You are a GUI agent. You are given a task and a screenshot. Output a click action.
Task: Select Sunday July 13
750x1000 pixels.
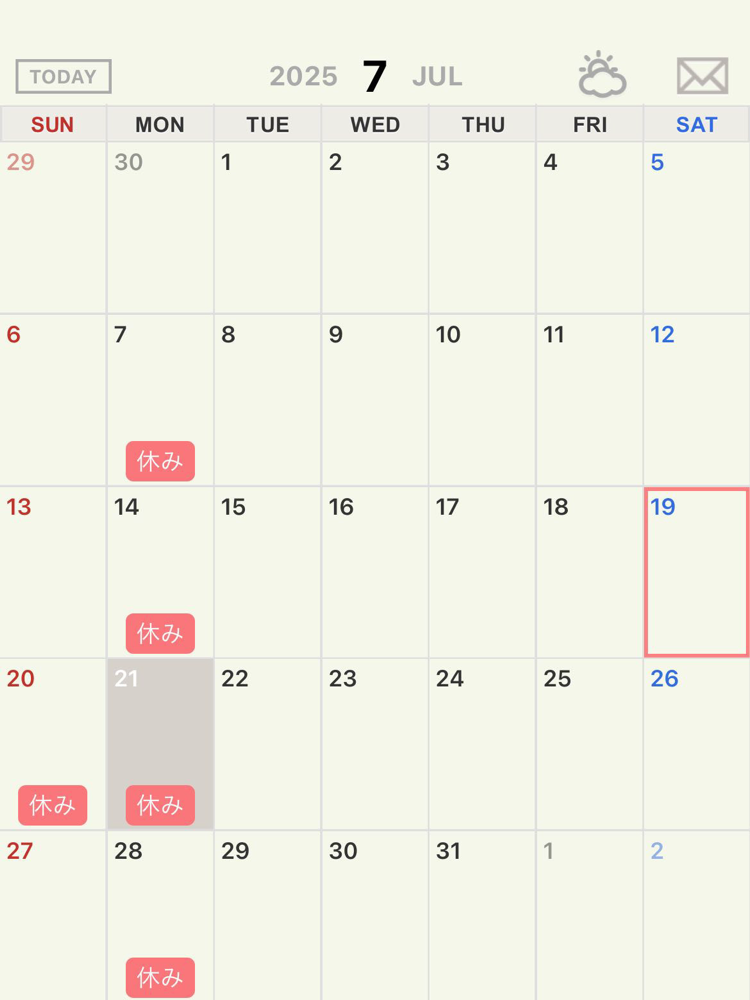tap(53, 572)
